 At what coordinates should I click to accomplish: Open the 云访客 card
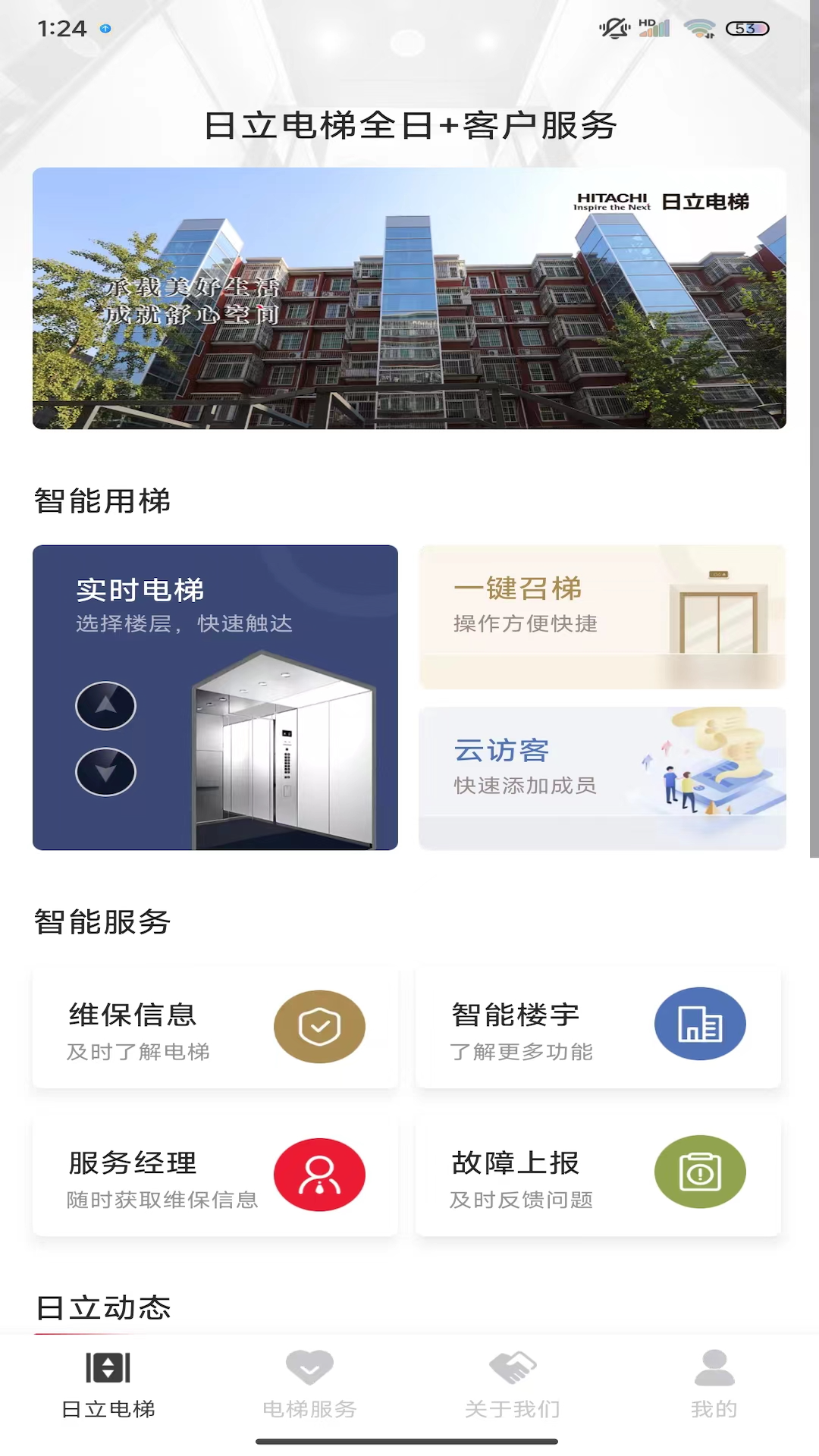(x=602, y=777)
